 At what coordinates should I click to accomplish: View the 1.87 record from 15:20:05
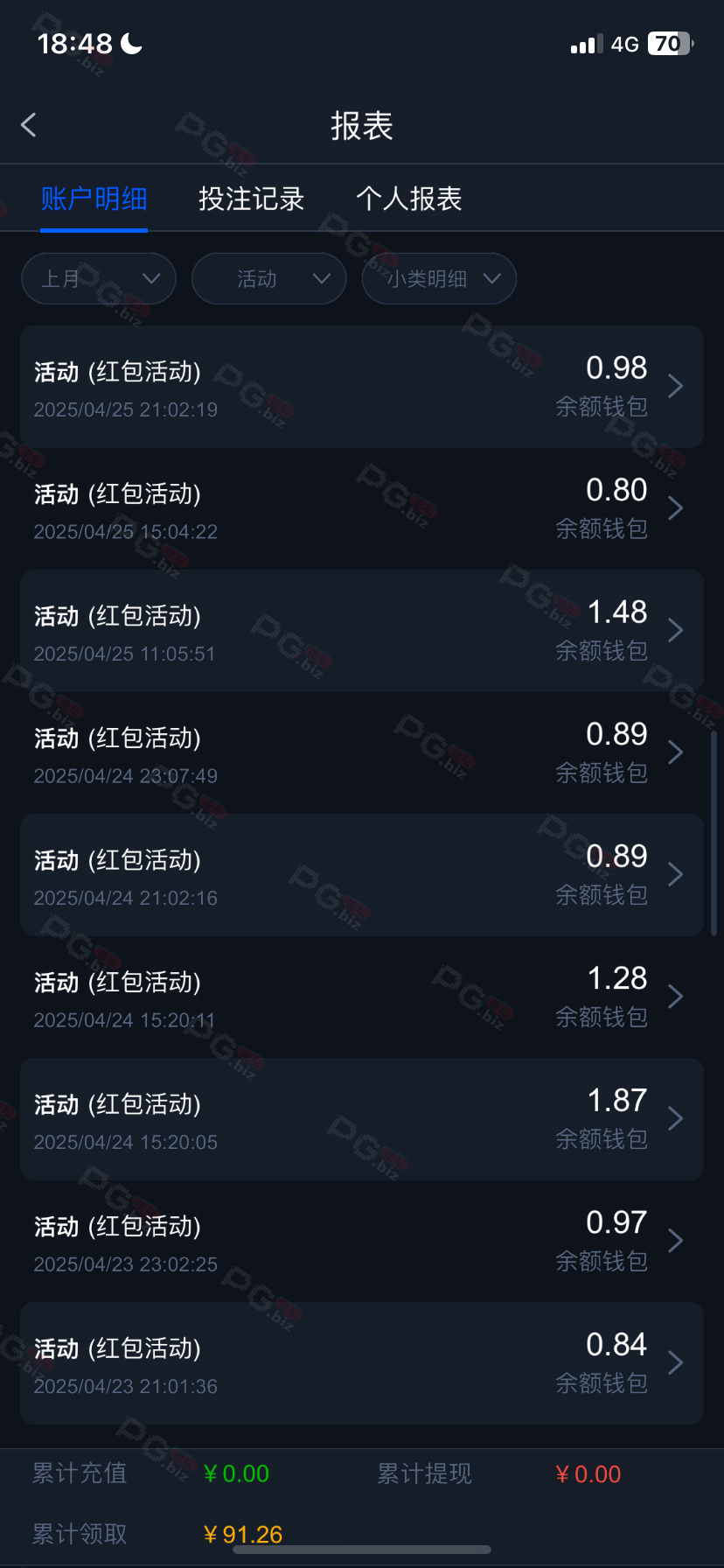[362, 1119]
